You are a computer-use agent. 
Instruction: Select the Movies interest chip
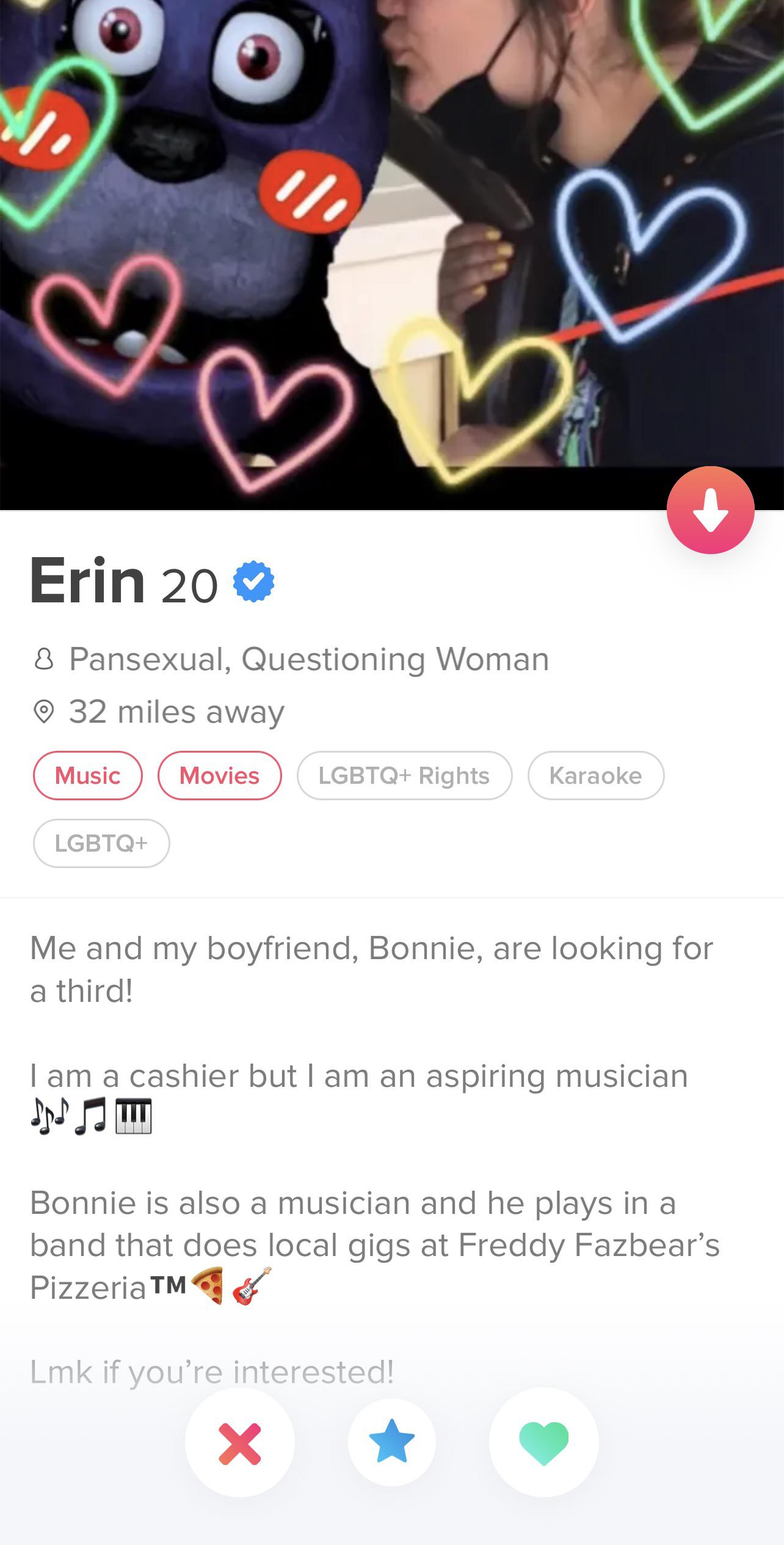219,775
